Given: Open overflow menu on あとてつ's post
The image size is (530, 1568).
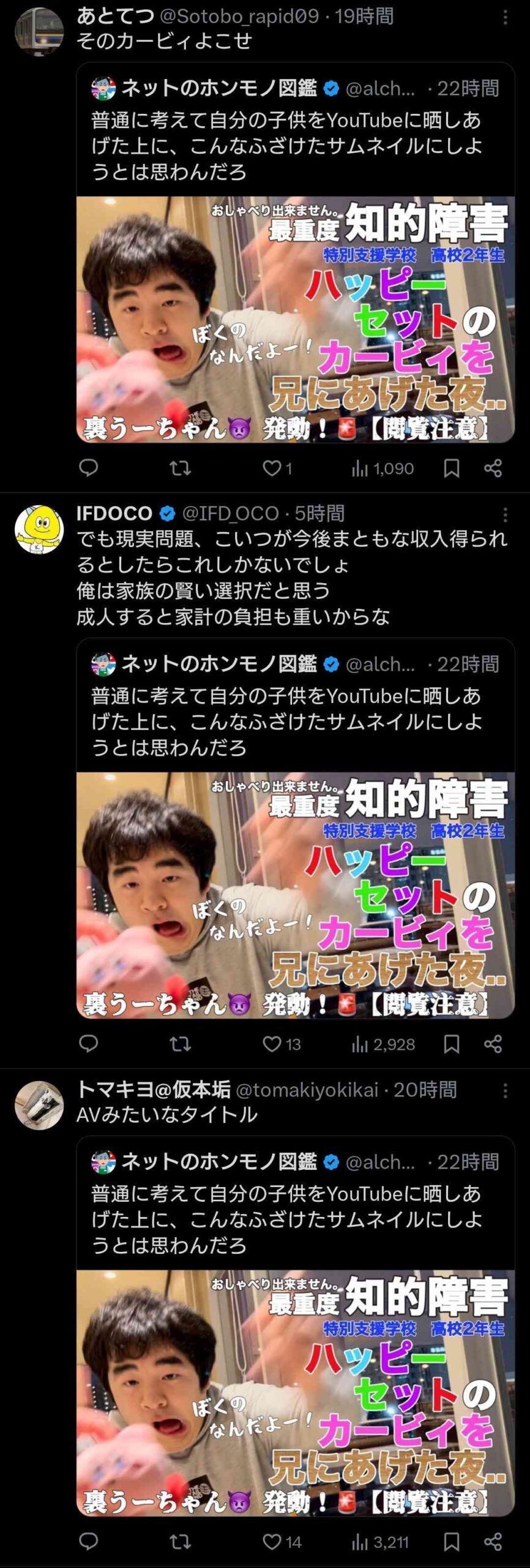Looking at the screenshot, I should (x=505, y=17).
